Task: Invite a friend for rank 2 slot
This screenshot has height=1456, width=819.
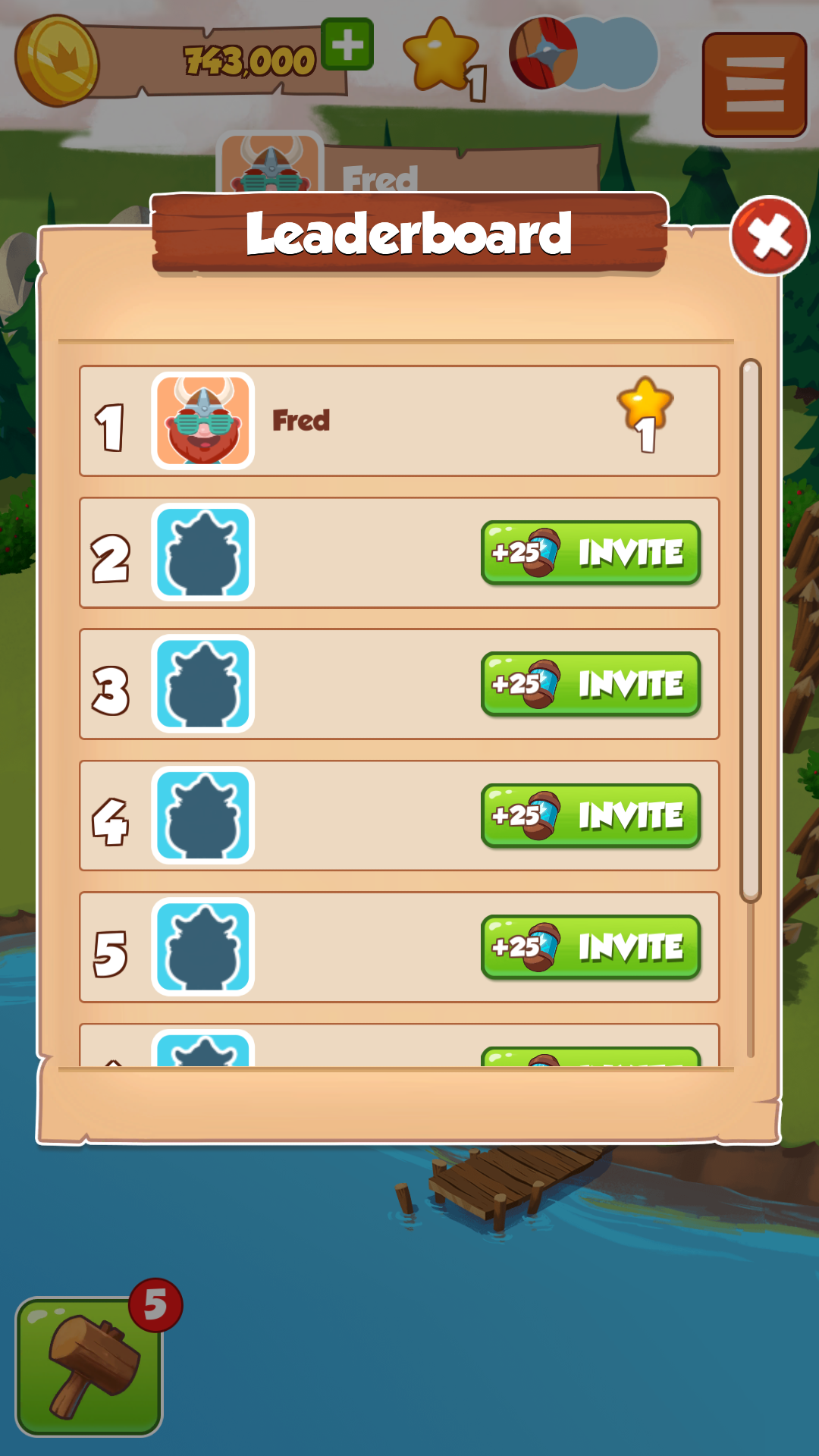Action: pos(590,553)
